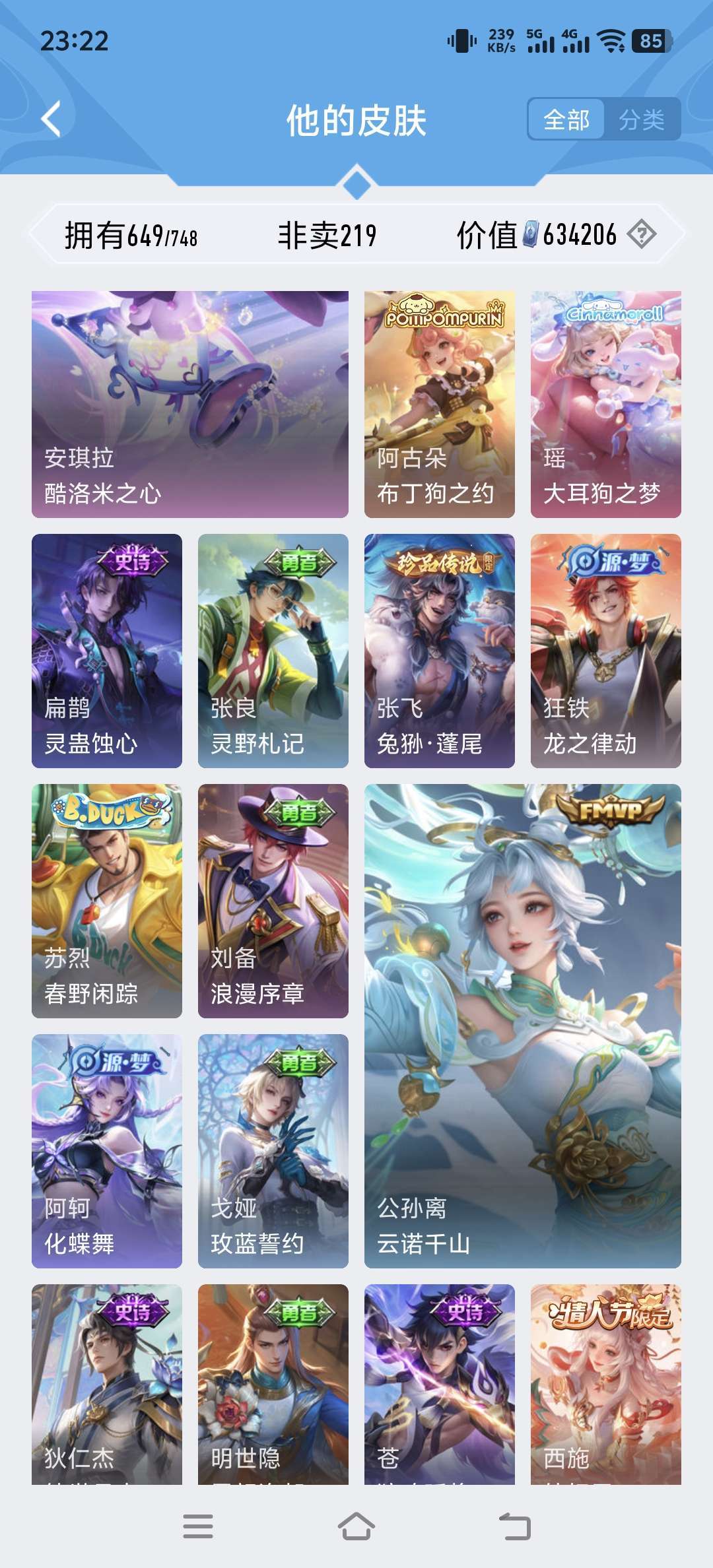Open the value help question icon
The image size is (713, 1568).
tap(641, 234)
